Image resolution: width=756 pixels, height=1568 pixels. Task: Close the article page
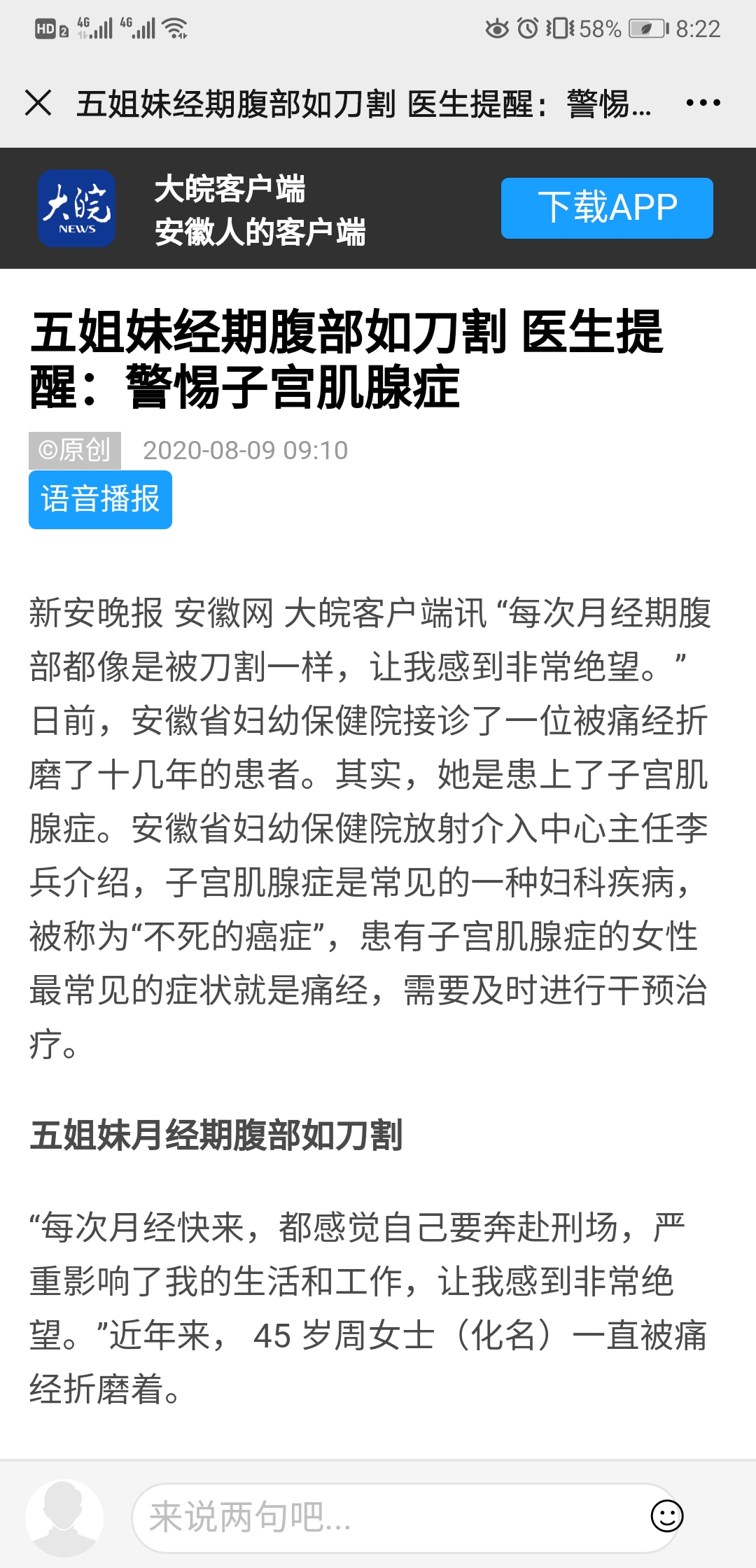click(38, 104)
